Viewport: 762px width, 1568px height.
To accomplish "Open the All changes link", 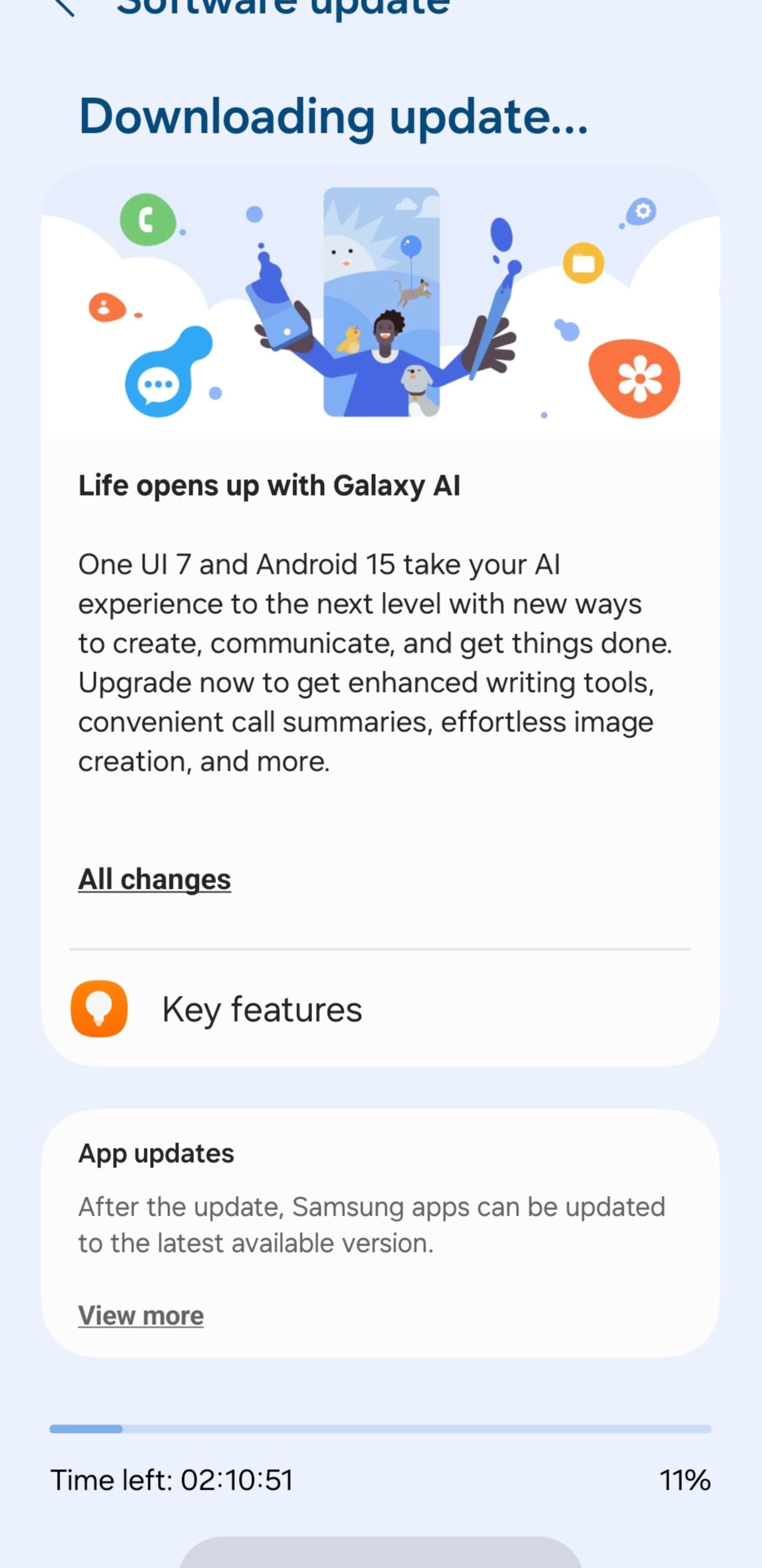I will pos(155,879).
